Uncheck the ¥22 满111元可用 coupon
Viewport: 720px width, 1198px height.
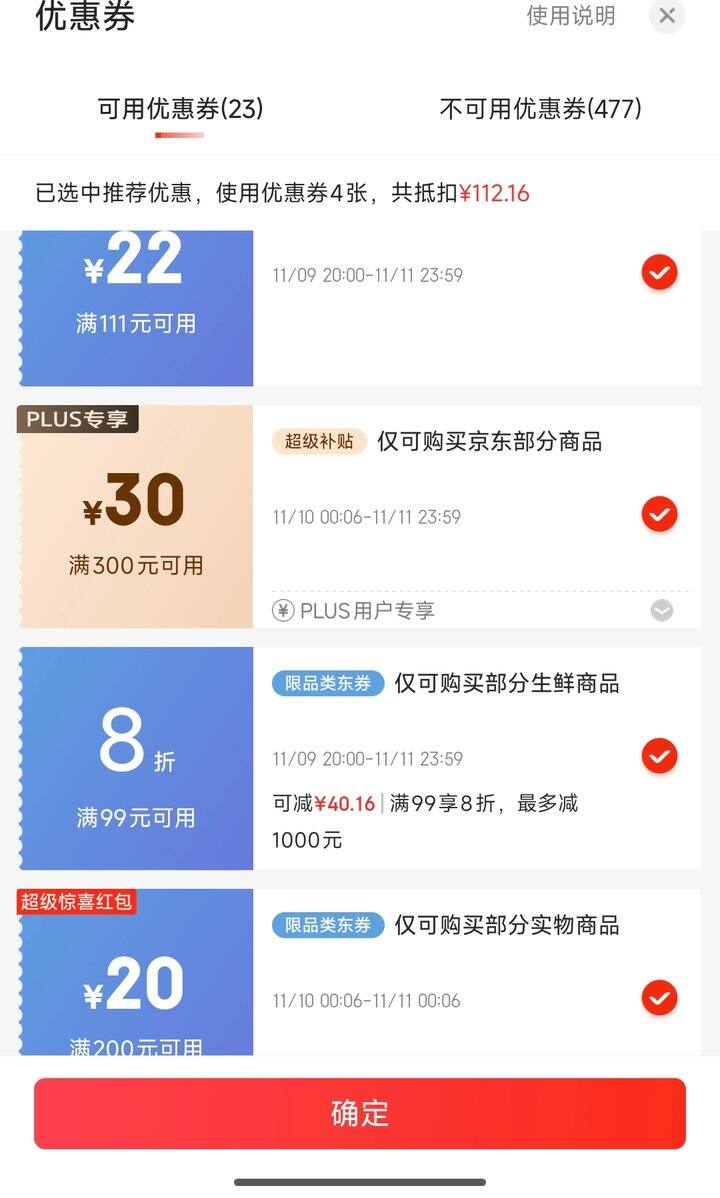click(659, 272)
